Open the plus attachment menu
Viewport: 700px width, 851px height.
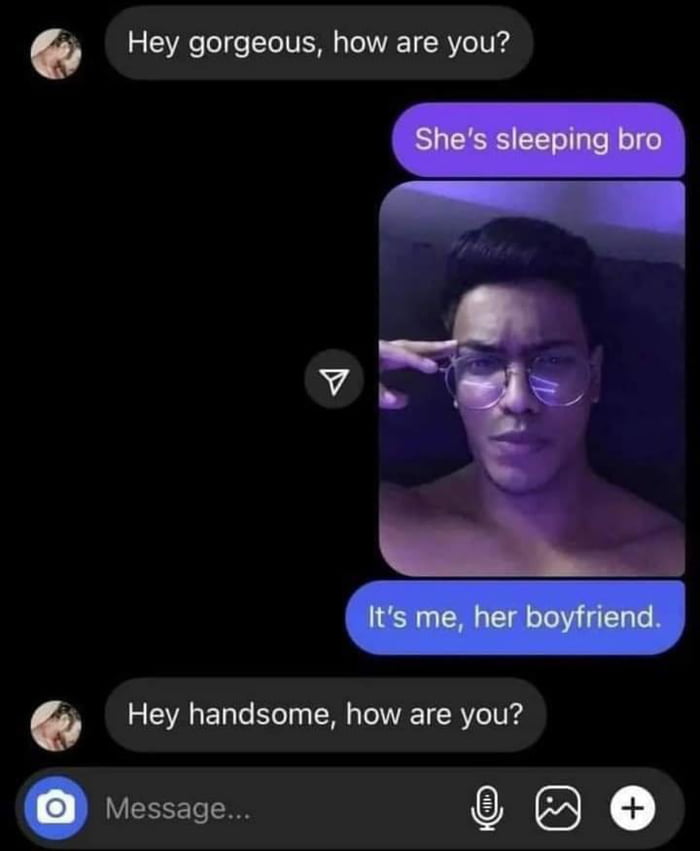[632, 804]
